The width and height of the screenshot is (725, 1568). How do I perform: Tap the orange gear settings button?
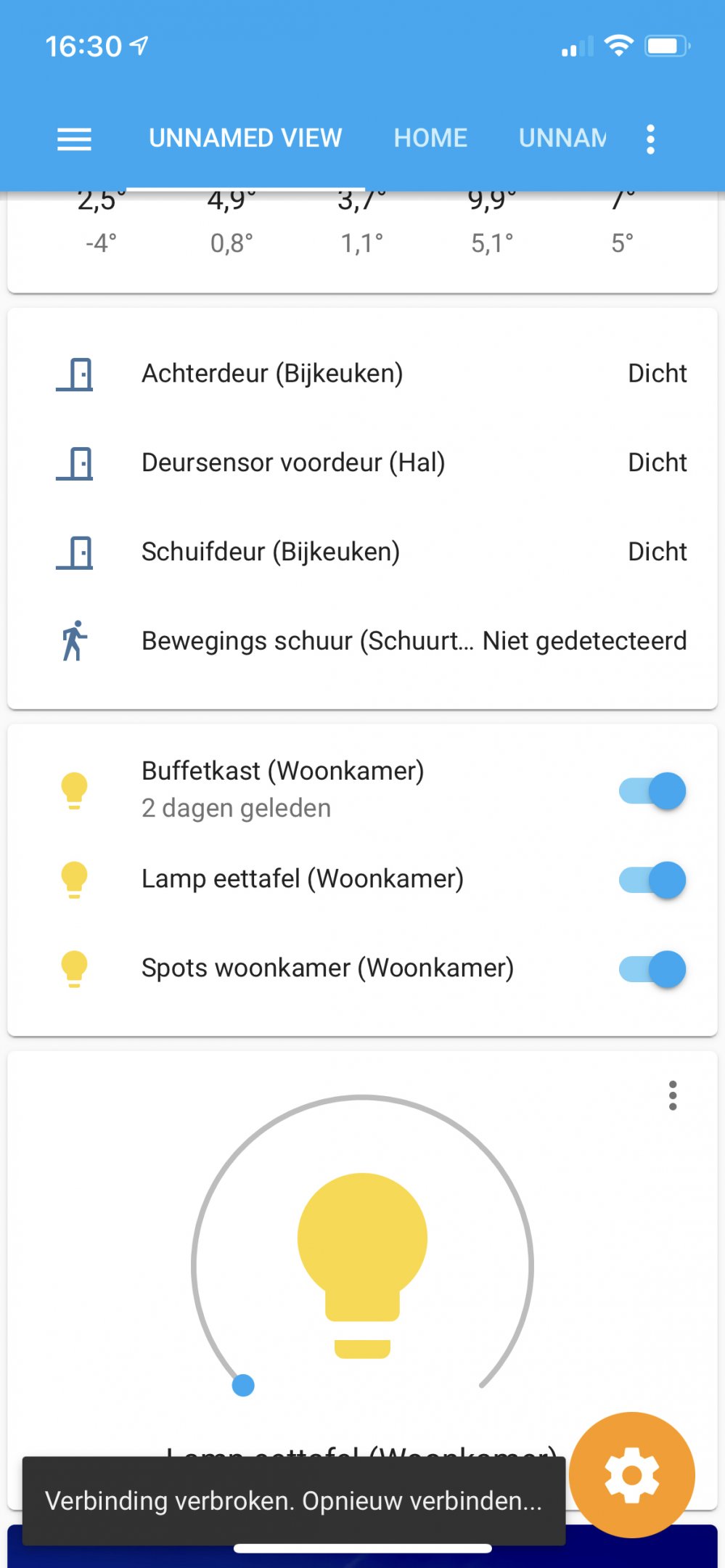point(631,1474)
